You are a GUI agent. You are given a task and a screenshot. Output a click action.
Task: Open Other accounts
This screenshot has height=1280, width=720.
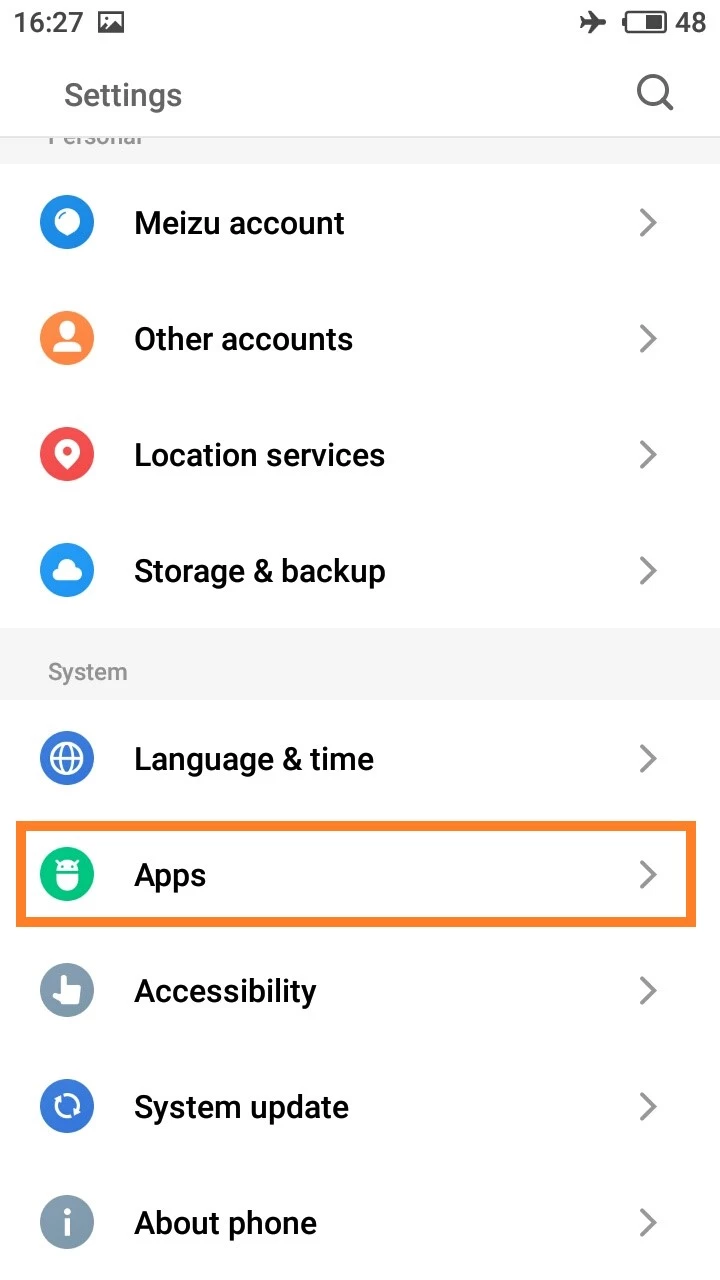click(x=360, y=339)
